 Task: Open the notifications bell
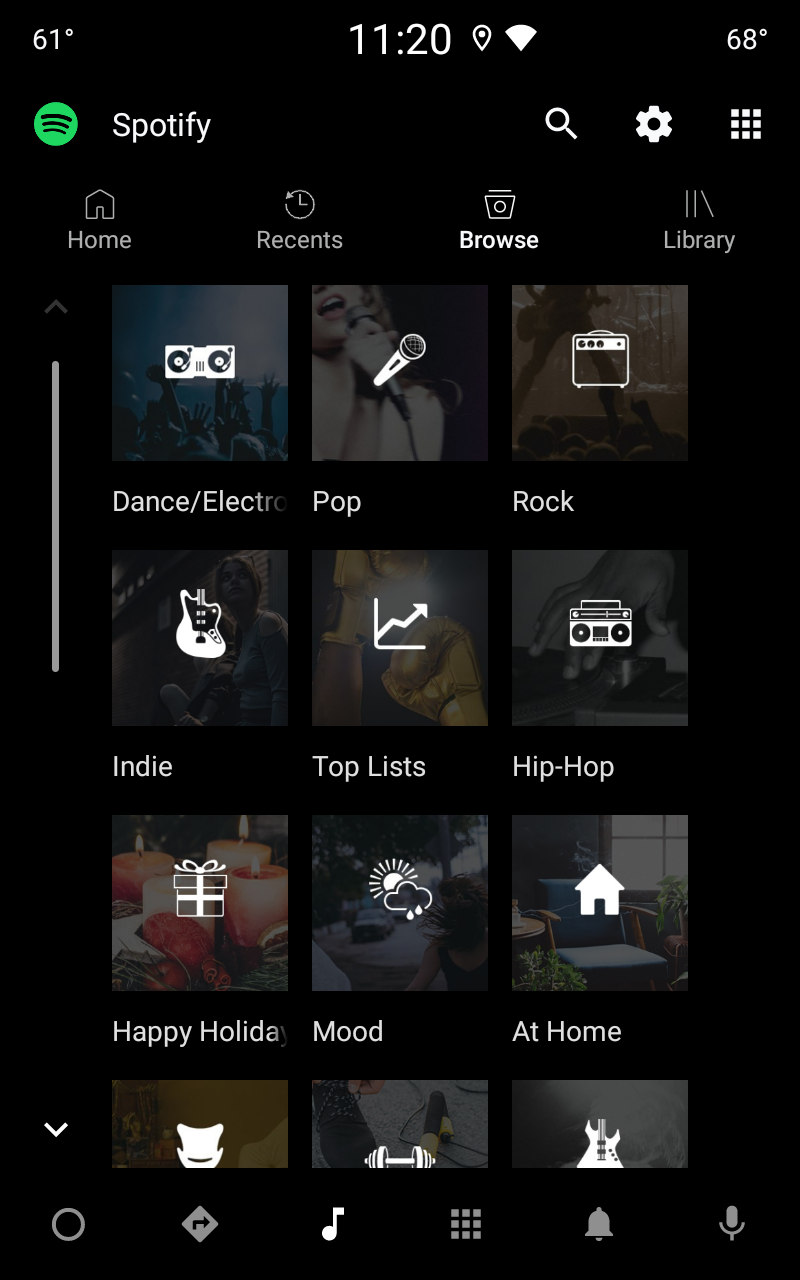point(599,1224)
